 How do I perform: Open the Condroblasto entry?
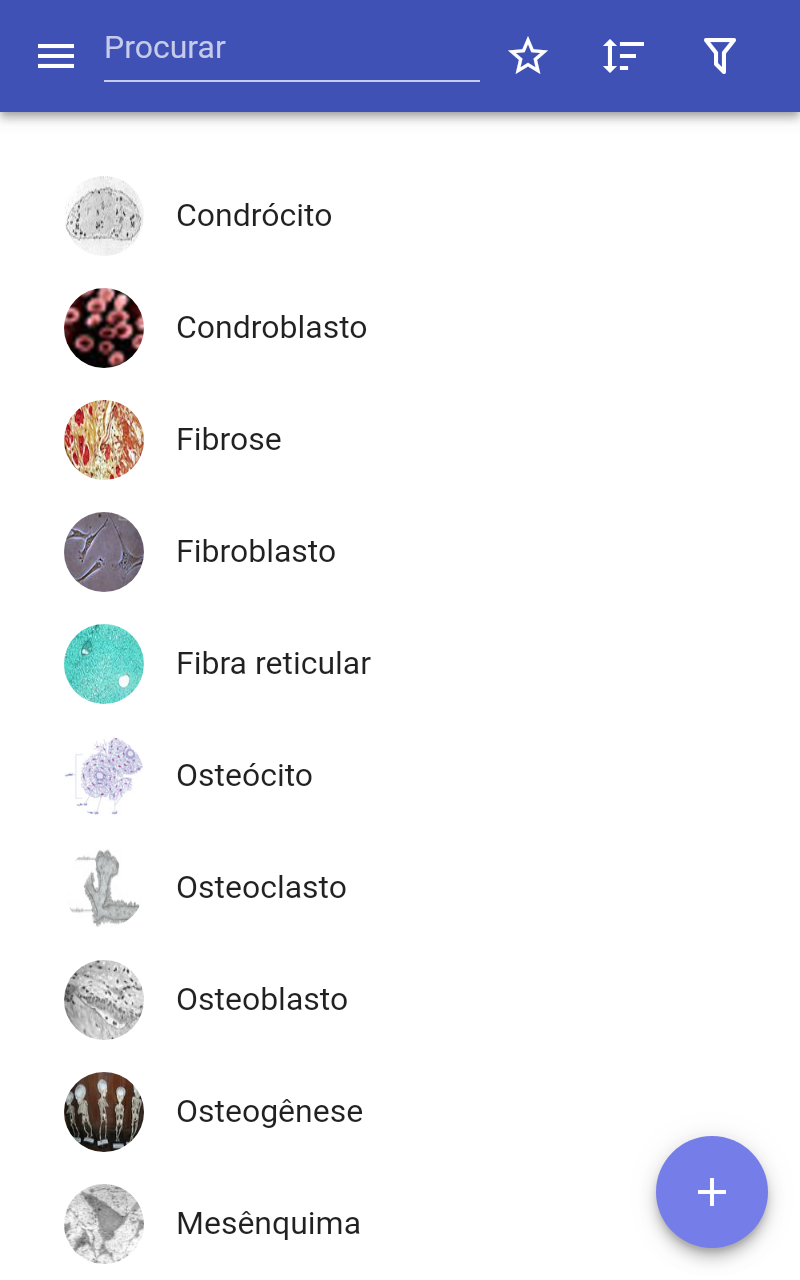coord(400,328)
